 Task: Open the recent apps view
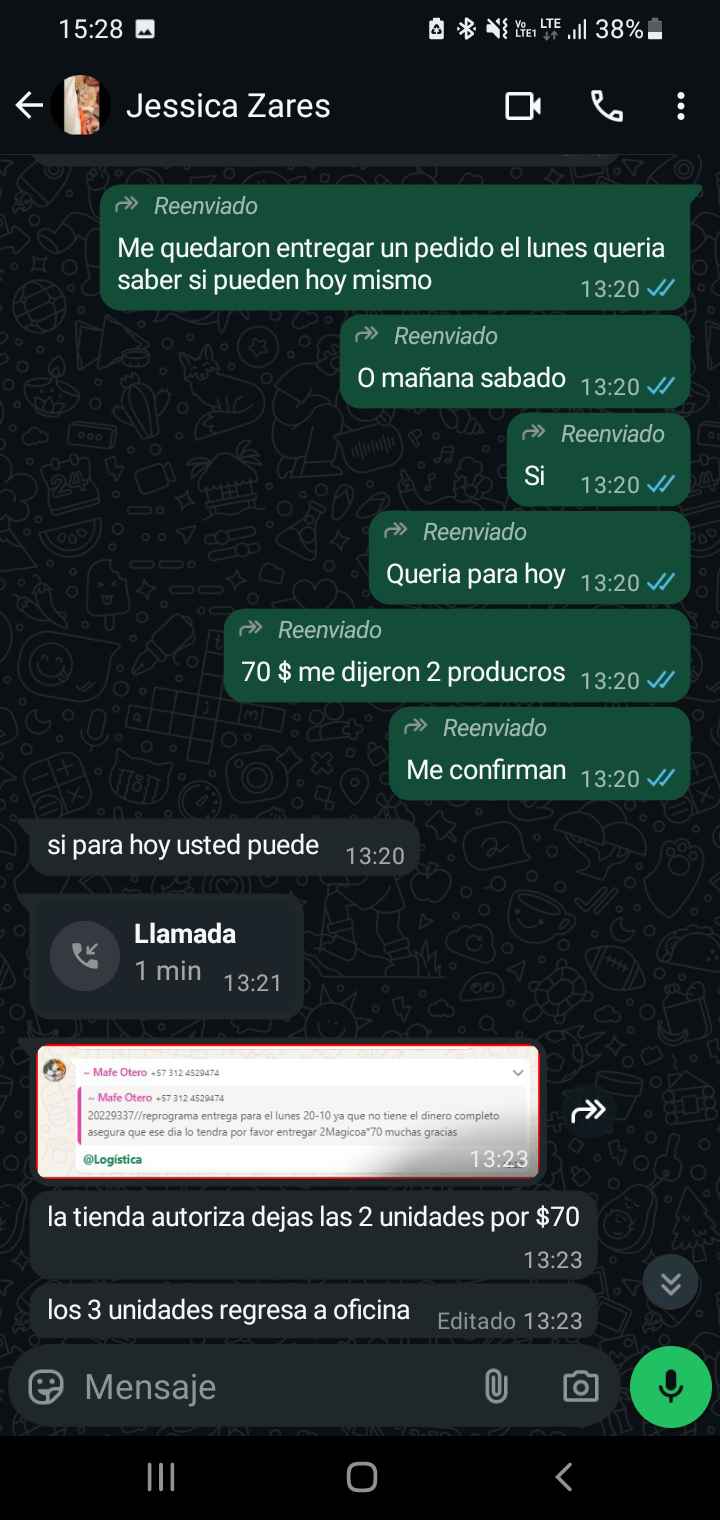tap(160, 1477)
